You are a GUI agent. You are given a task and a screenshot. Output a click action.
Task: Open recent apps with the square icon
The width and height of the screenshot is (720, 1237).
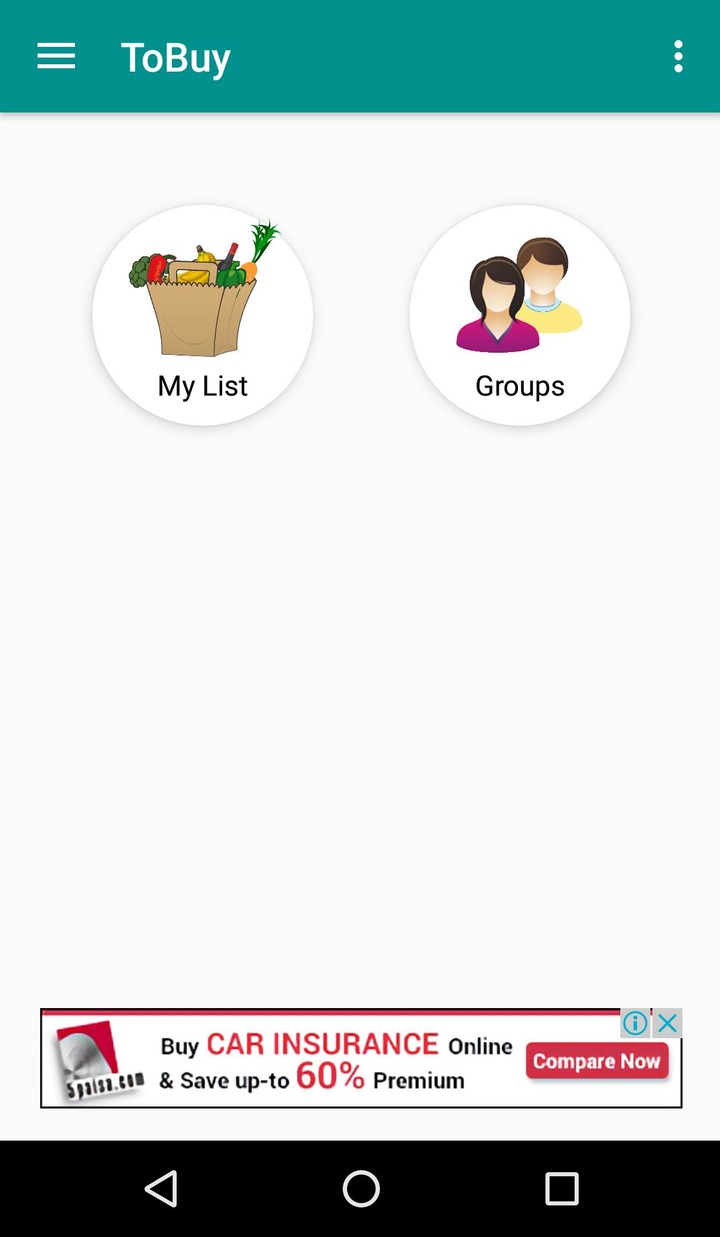pyautogui.click(x=561, y=1189)
